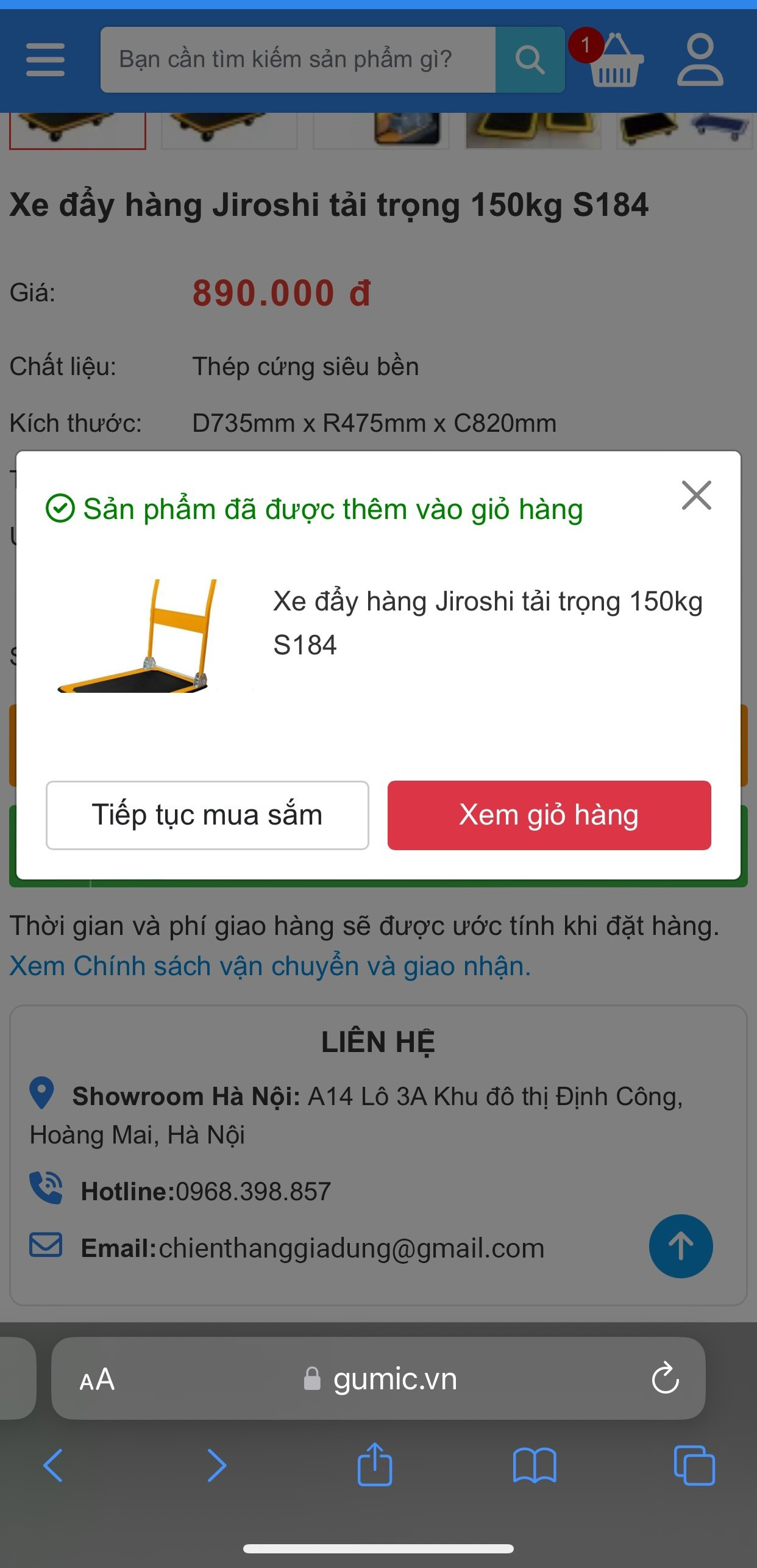Focus the product search field

(x=297, y=60)
